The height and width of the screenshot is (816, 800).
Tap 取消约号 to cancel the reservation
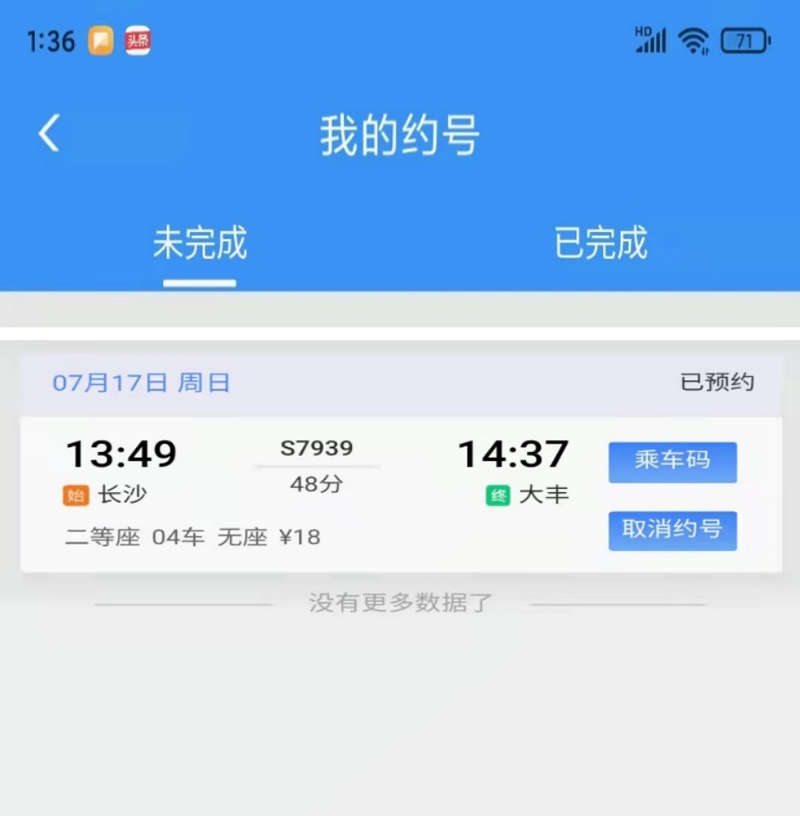click(x=672, y=530)
